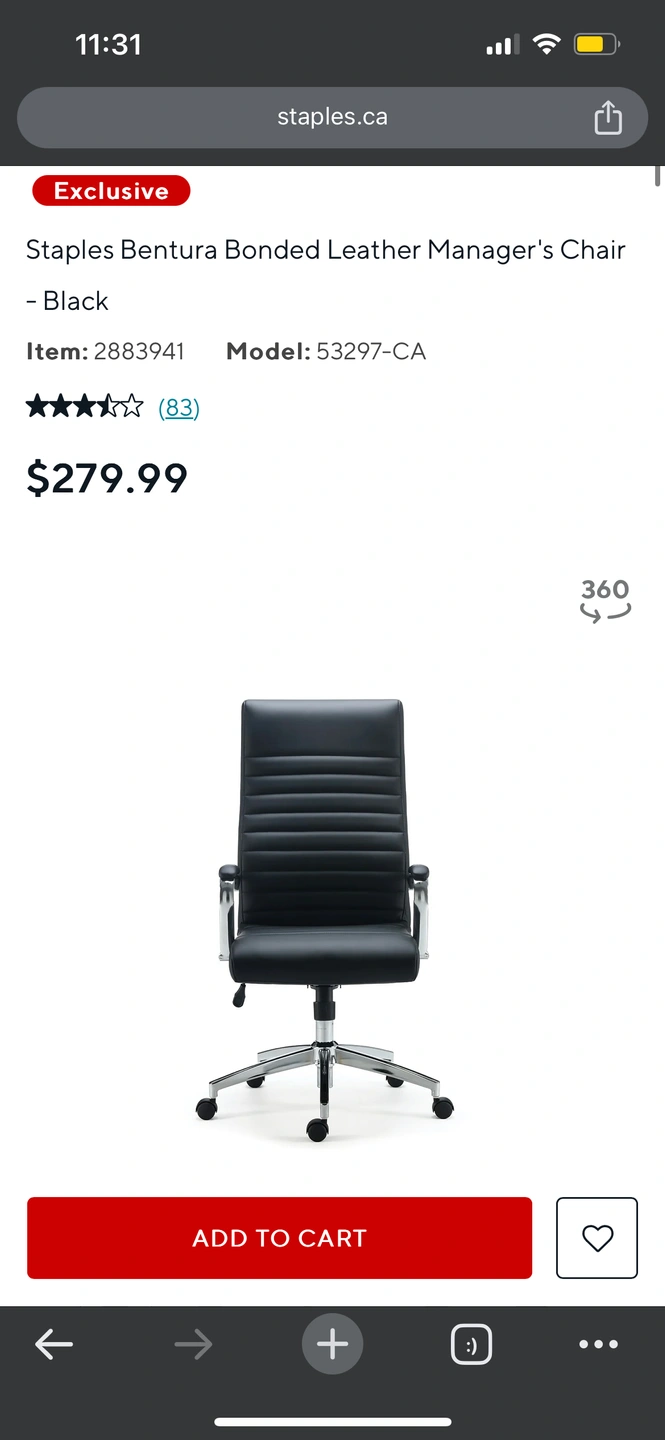
Task: Share this page from the address bar
Action: coord(608,118)
